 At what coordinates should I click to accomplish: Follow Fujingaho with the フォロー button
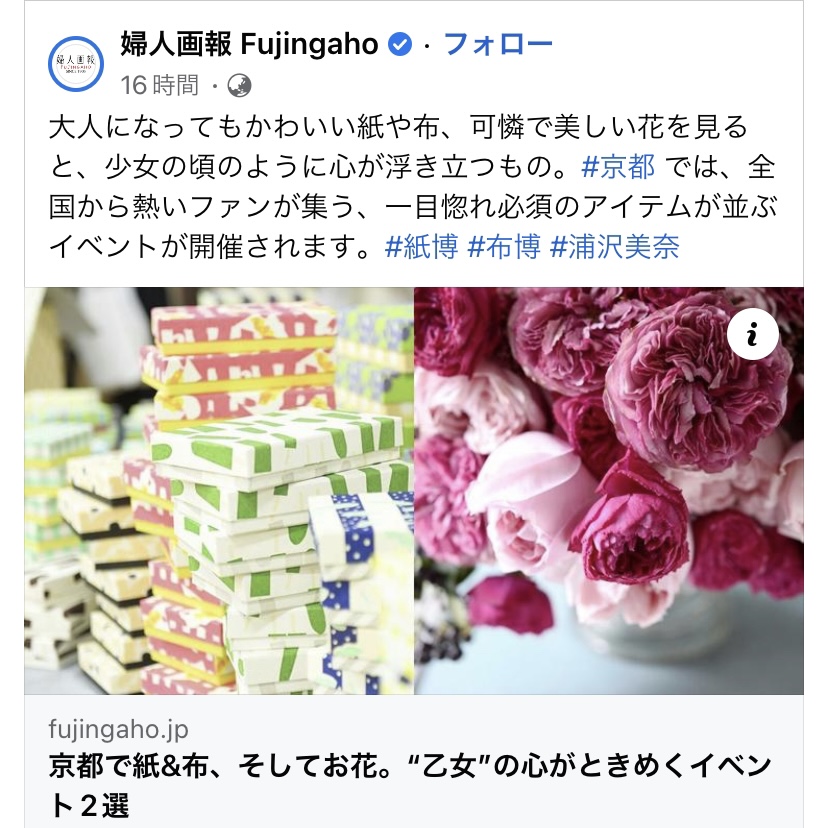click(497, 44)
